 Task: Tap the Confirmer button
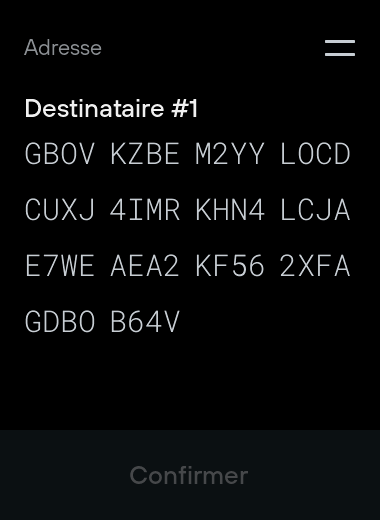point(189,475)
